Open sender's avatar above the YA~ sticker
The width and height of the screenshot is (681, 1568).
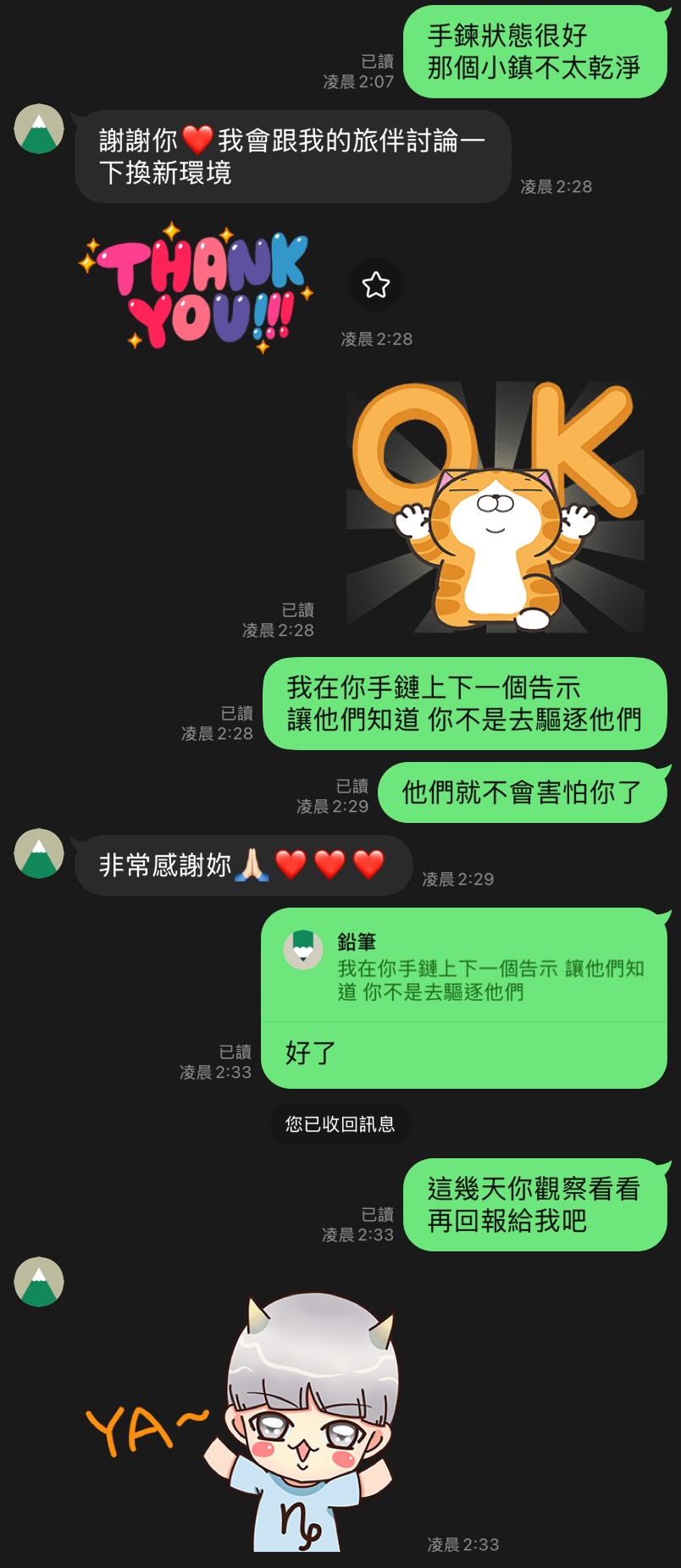(x=39, y=1281)
